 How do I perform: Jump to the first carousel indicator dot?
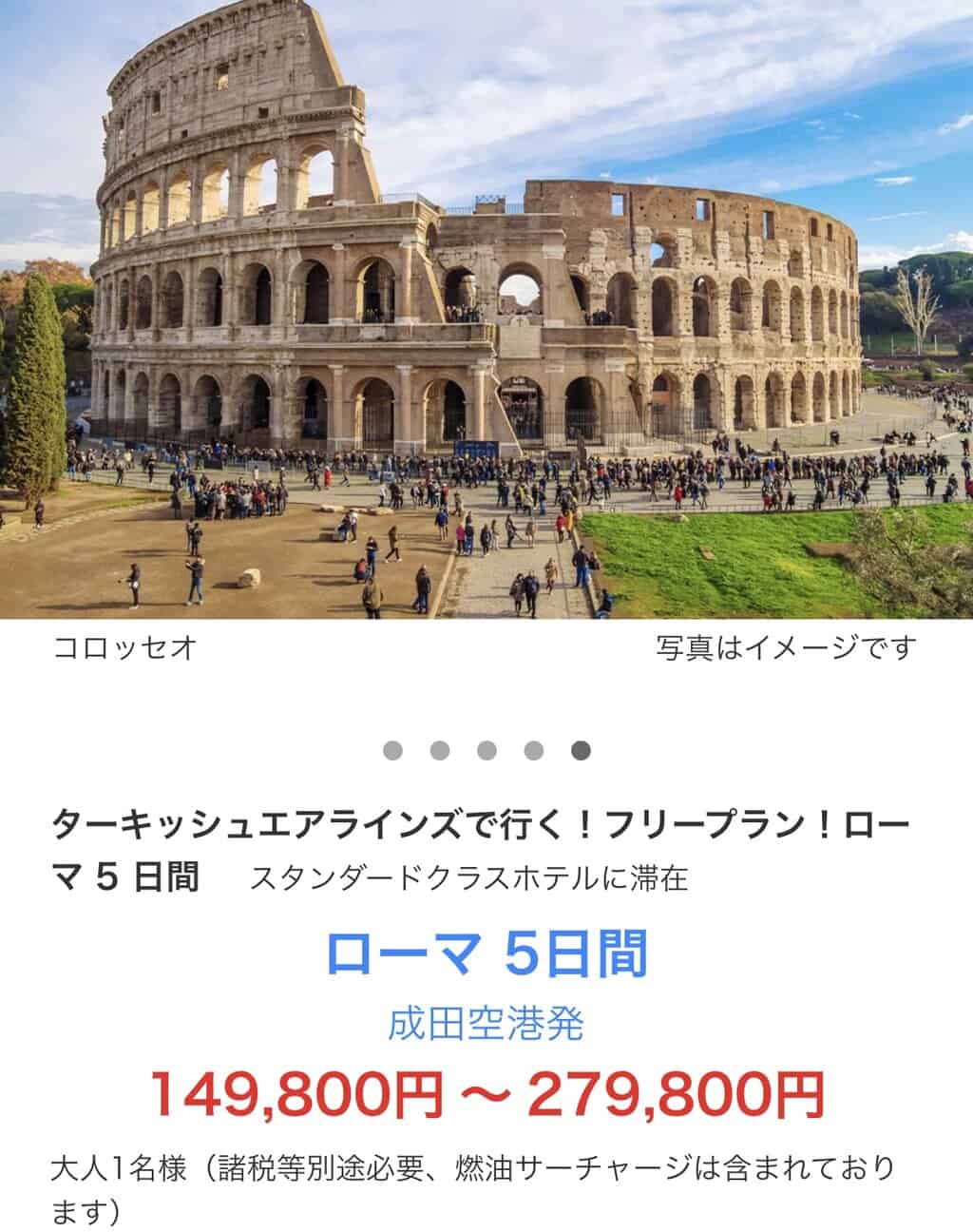tap(392, 751)
